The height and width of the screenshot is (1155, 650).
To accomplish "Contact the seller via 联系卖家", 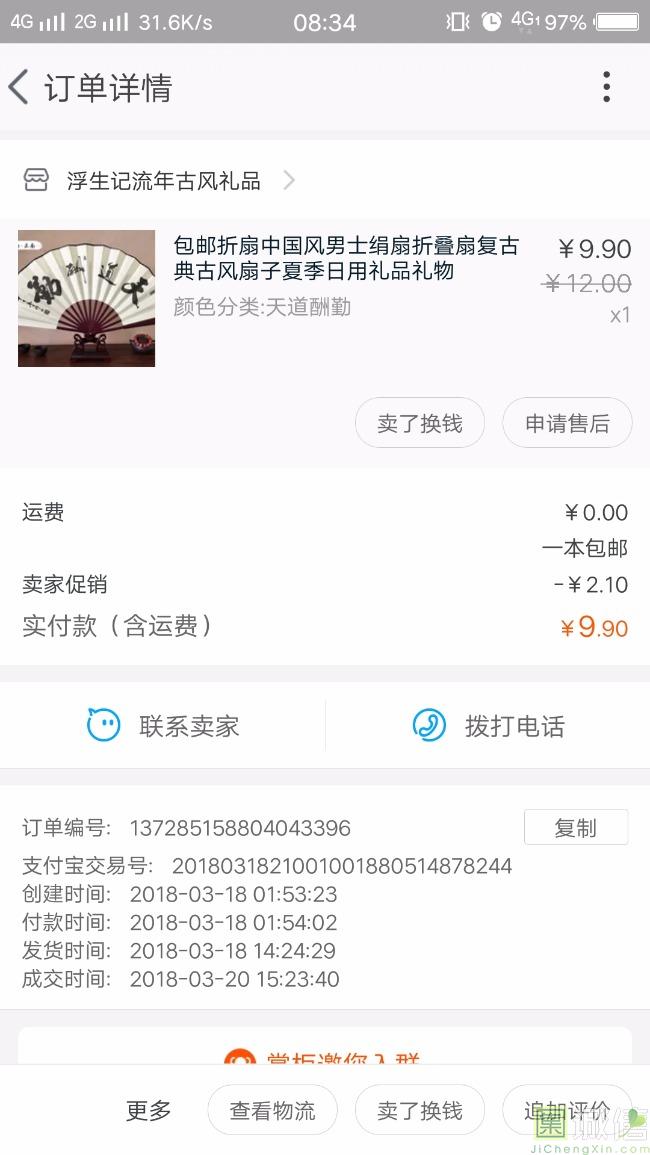I will pos(163,726).
